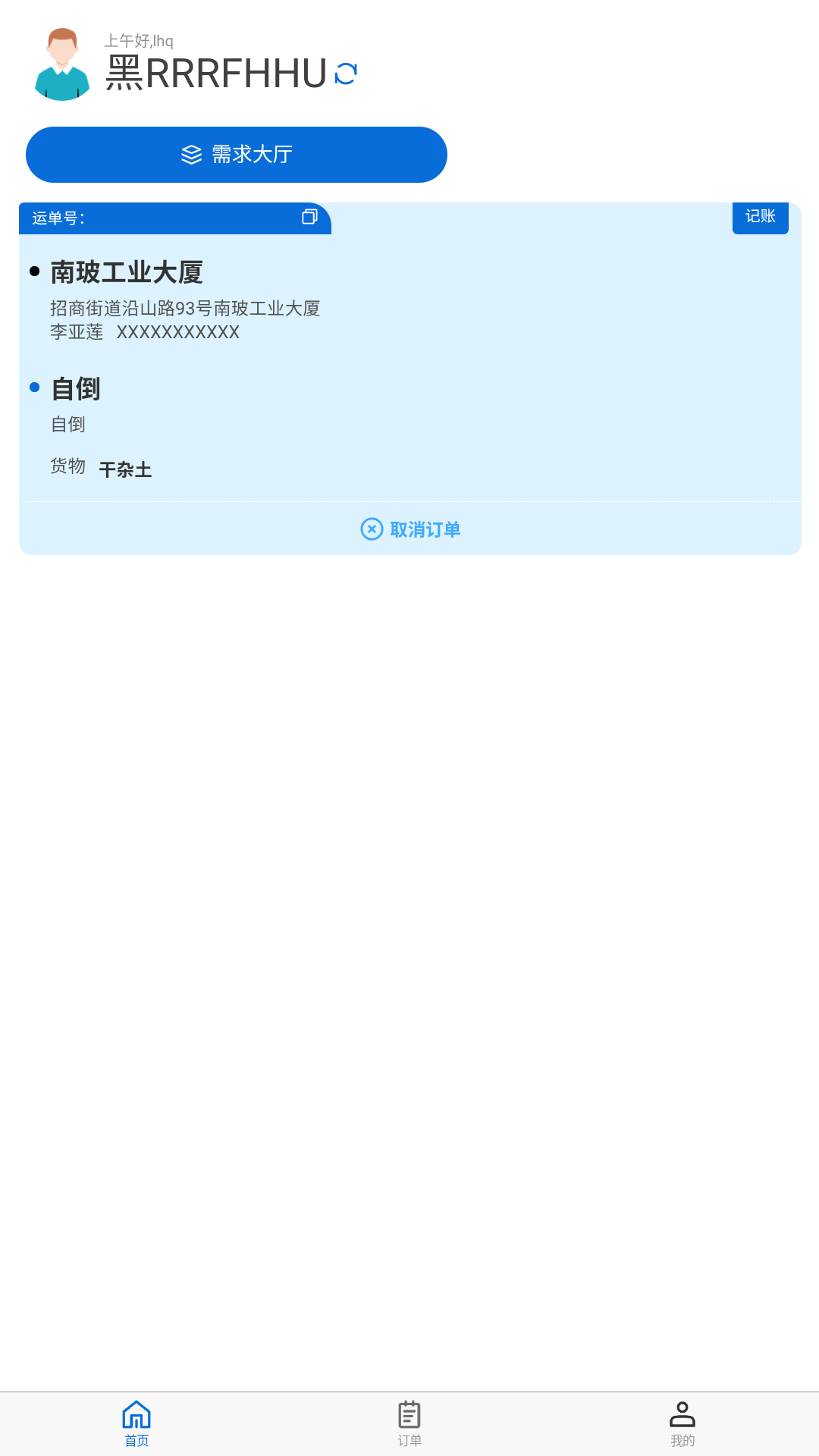This screenshot has height=1456, width=819.
Task: Tap the driver avatar image
Action: click(x=61, y=64)
